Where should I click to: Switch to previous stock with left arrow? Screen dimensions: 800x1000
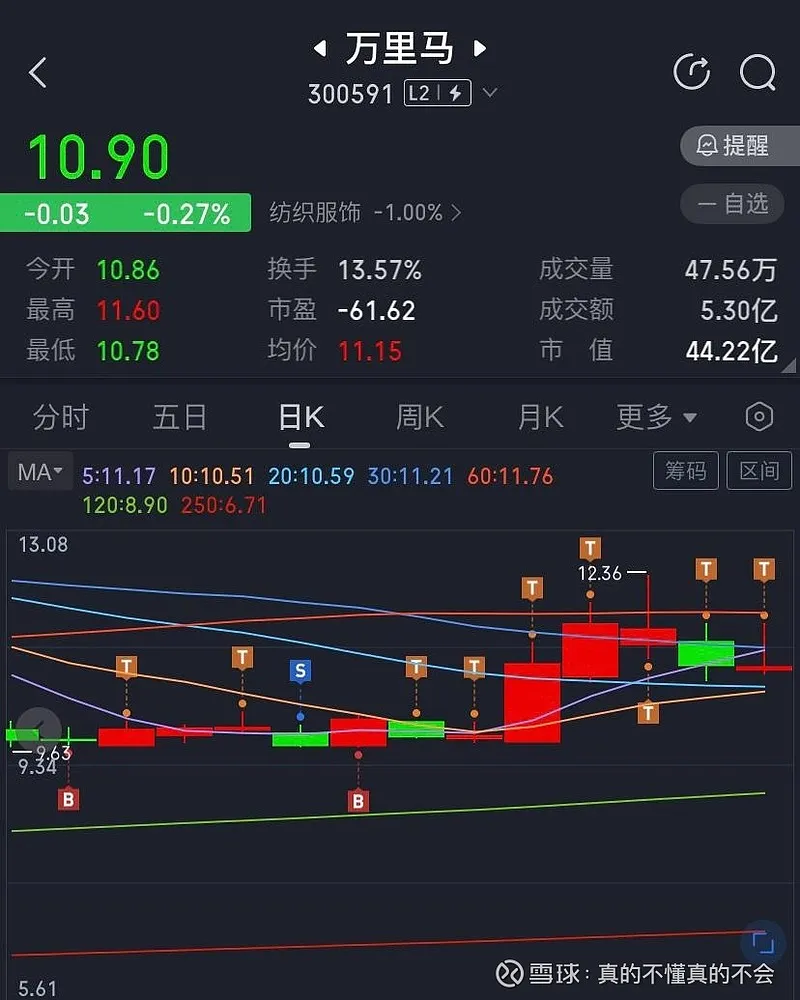click(x=320, y=48)
